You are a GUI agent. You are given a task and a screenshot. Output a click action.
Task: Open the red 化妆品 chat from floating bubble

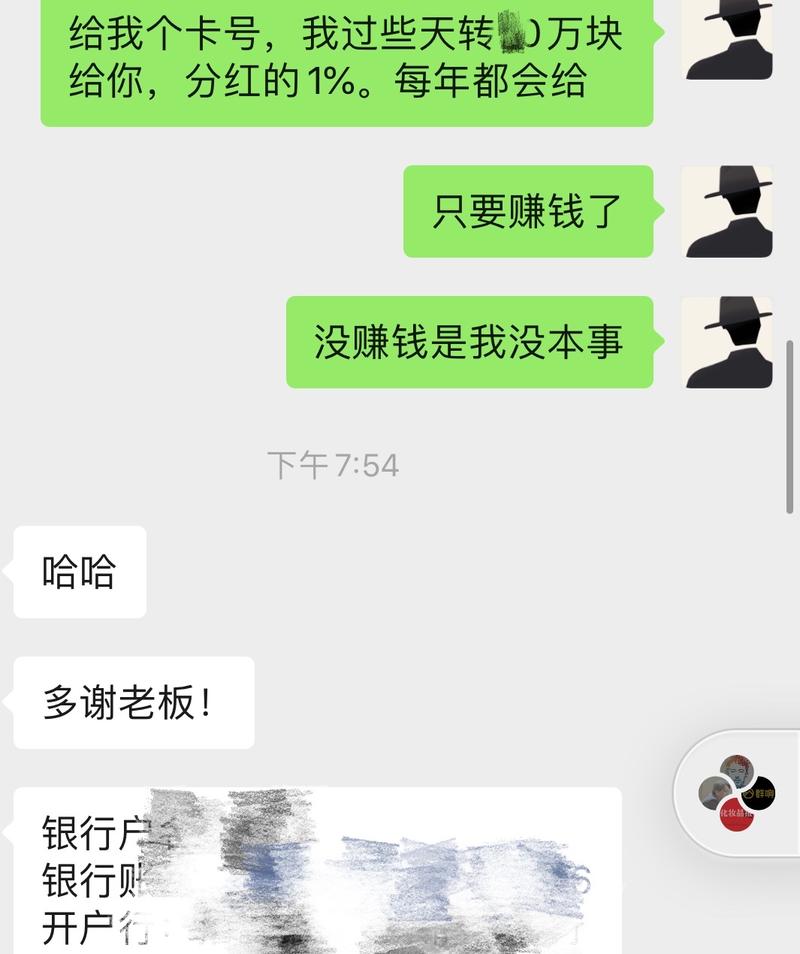[x=737, y=813]
